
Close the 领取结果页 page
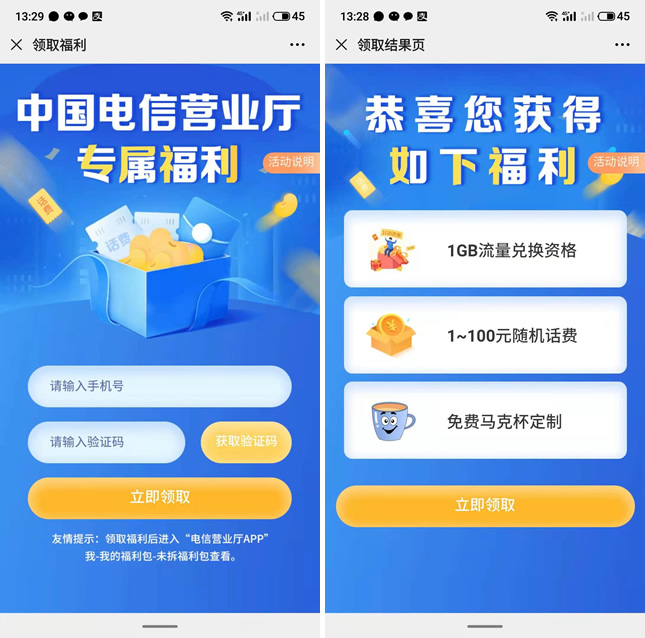pos(341,45)
